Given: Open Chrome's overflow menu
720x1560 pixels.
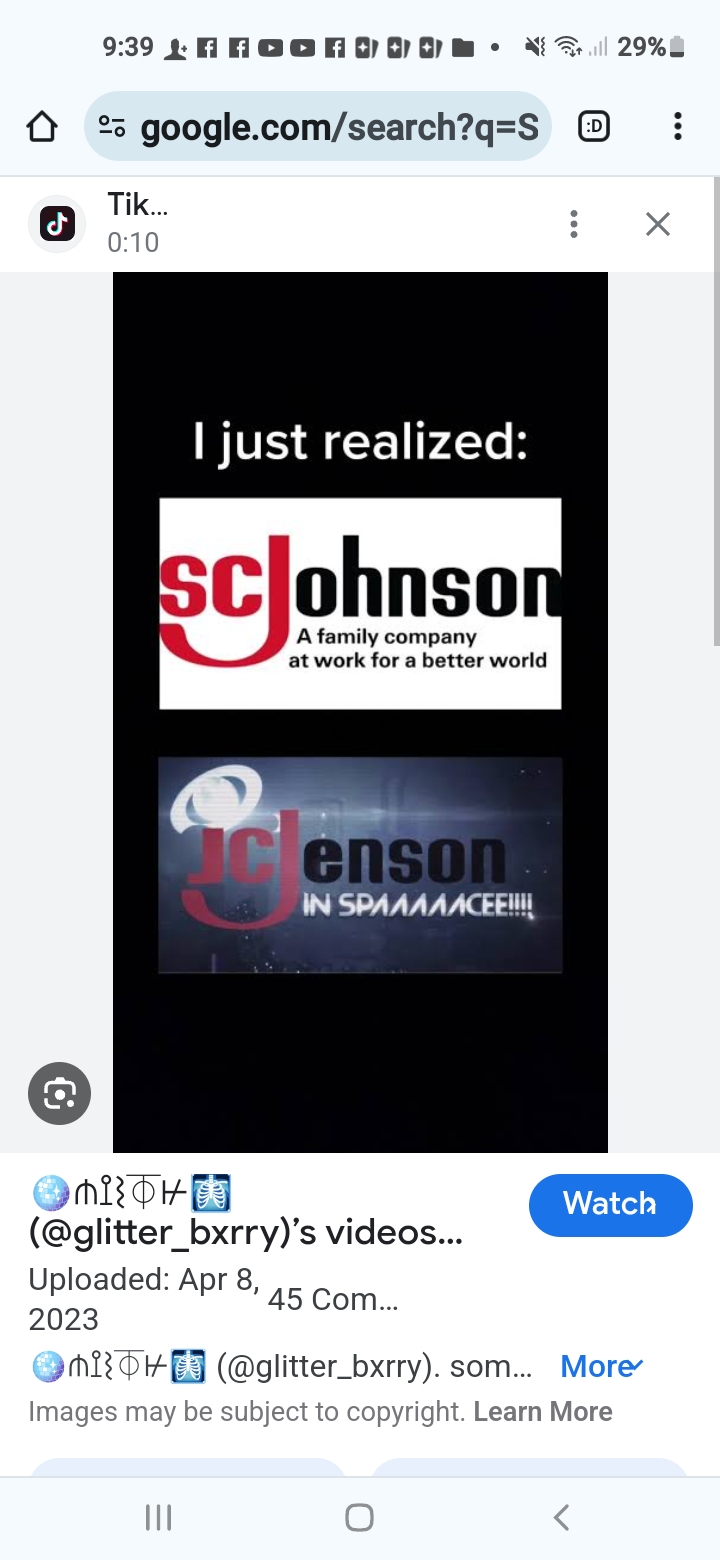Looking at the screenshot, I should pyautogui.click(x=677, y=127).
